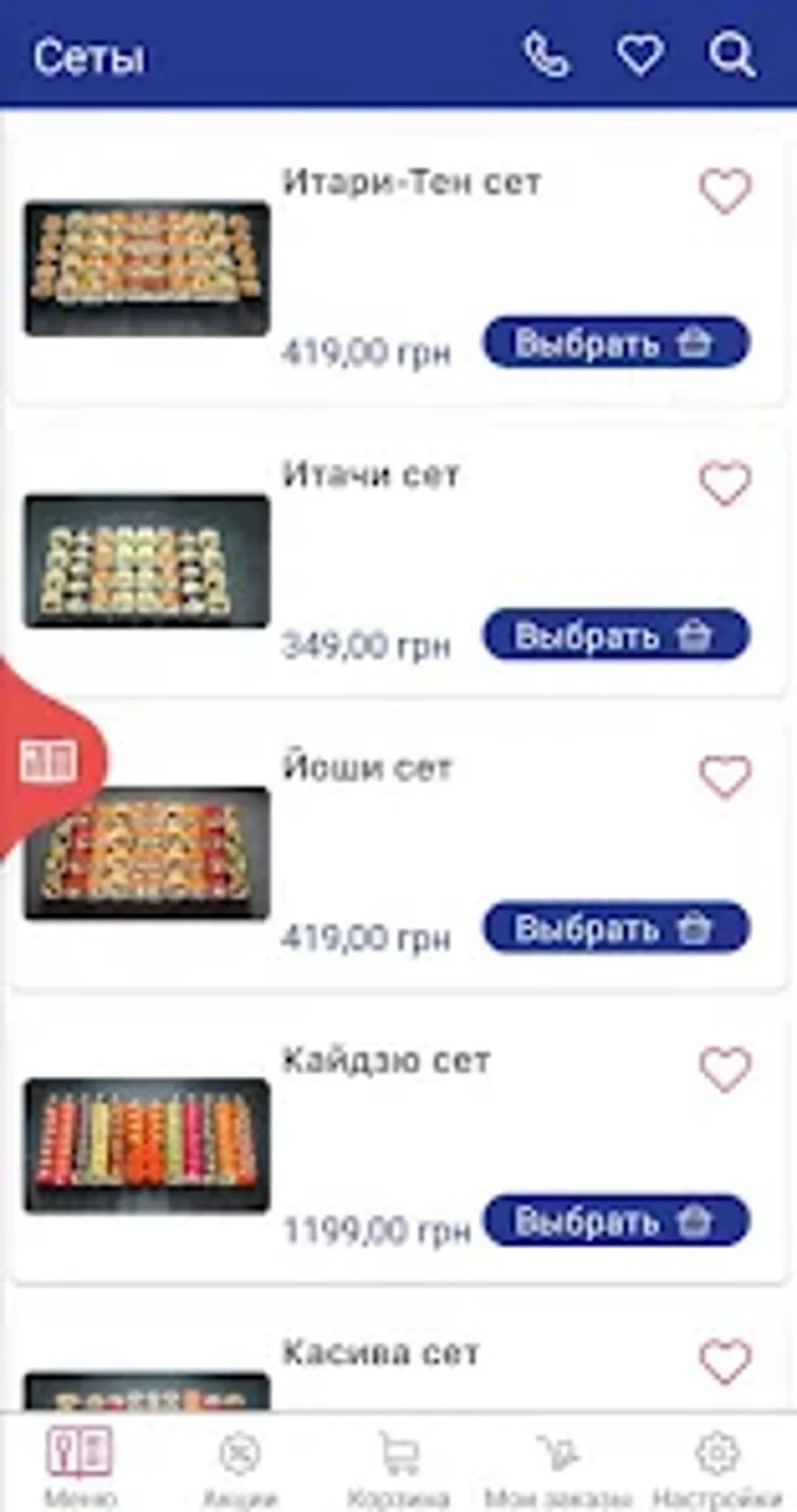Open the red floating menu button
The width and height of the screenshot is (797, 1512).
tap(48, 760)
